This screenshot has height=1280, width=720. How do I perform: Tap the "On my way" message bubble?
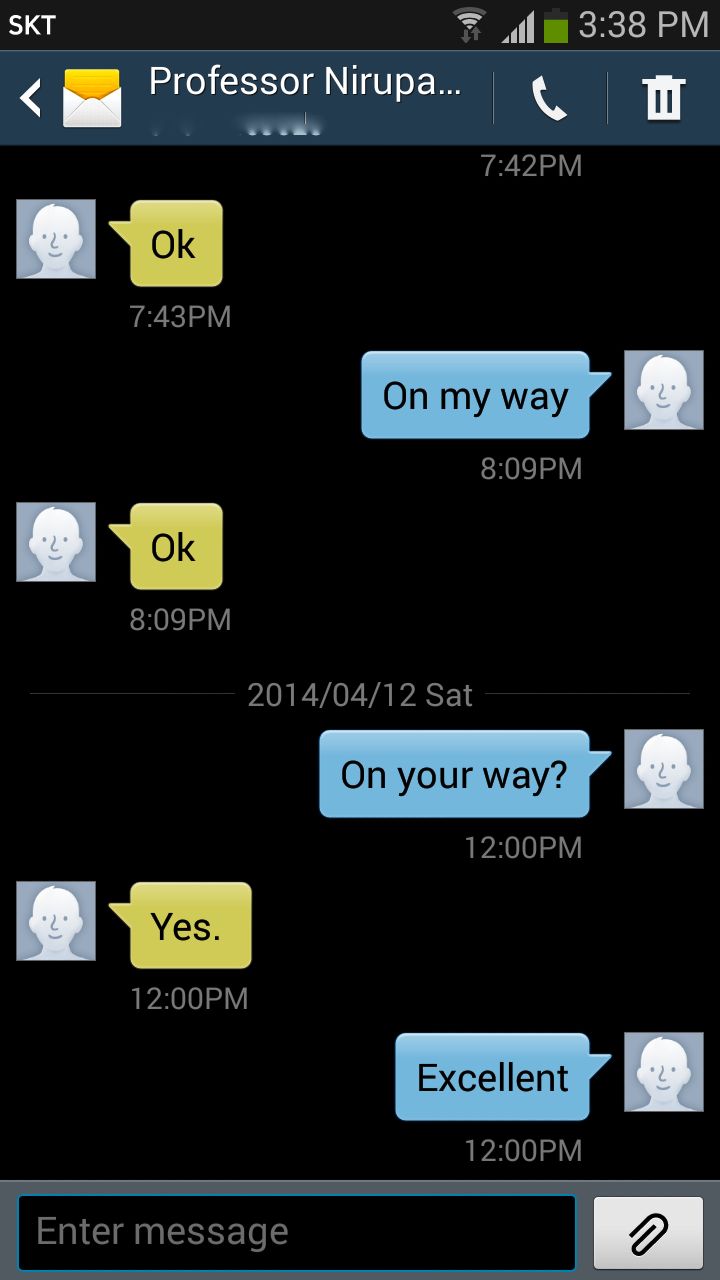click(x=476, y=396)
